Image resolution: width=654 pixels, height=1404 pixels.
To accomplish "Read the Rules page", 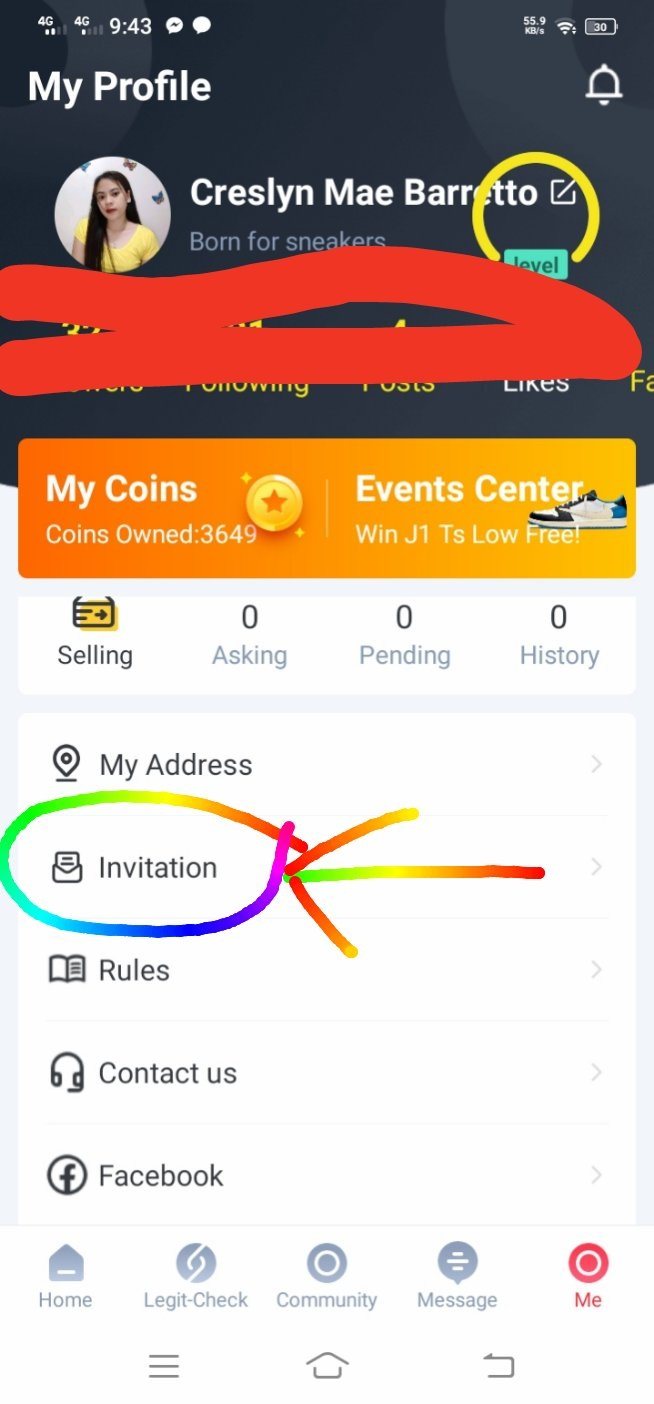I will (326, 970).
